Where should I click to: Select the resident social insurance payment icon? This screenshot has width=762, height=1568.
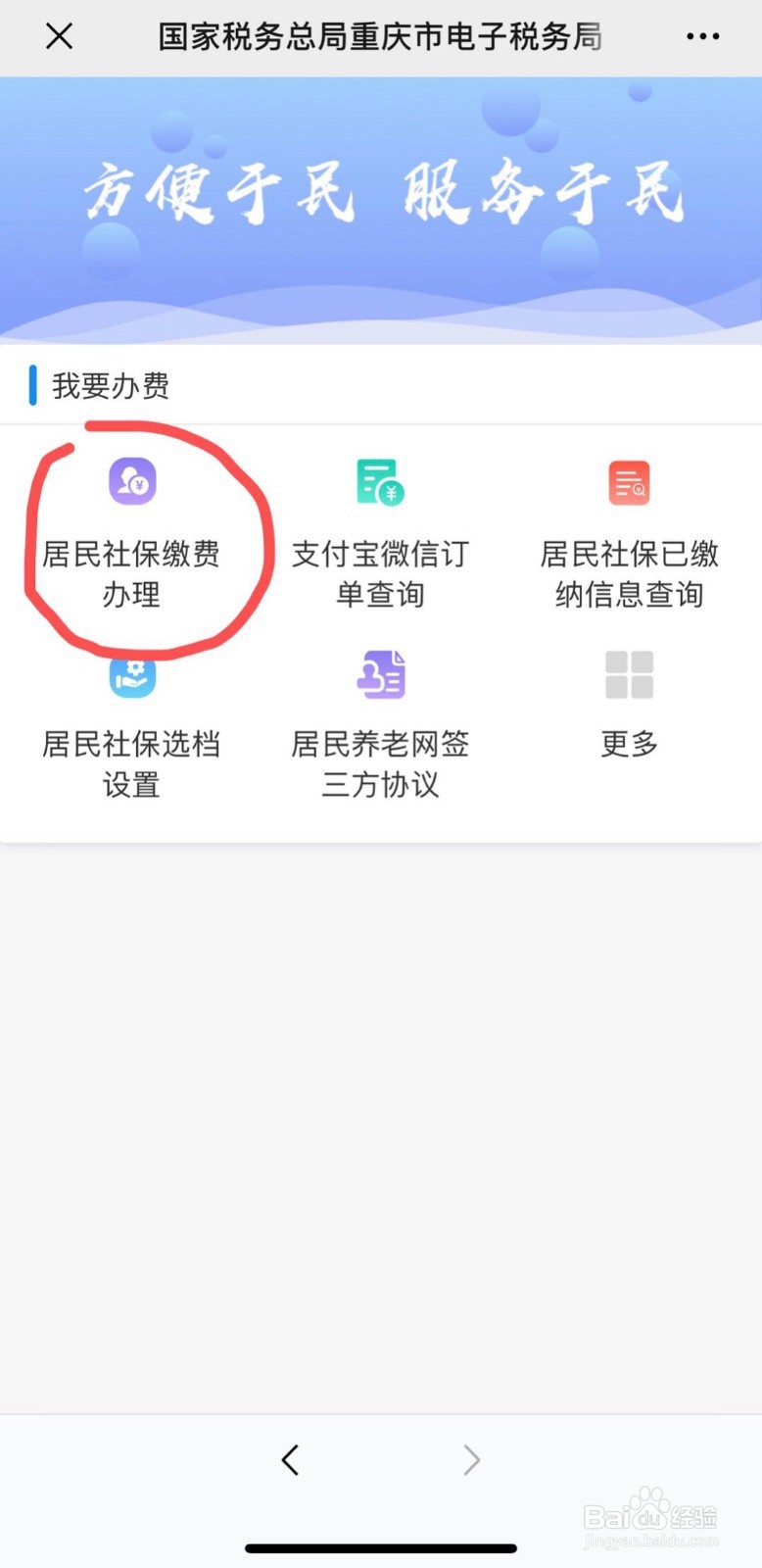pyautogui.click(x=132, y=481)
